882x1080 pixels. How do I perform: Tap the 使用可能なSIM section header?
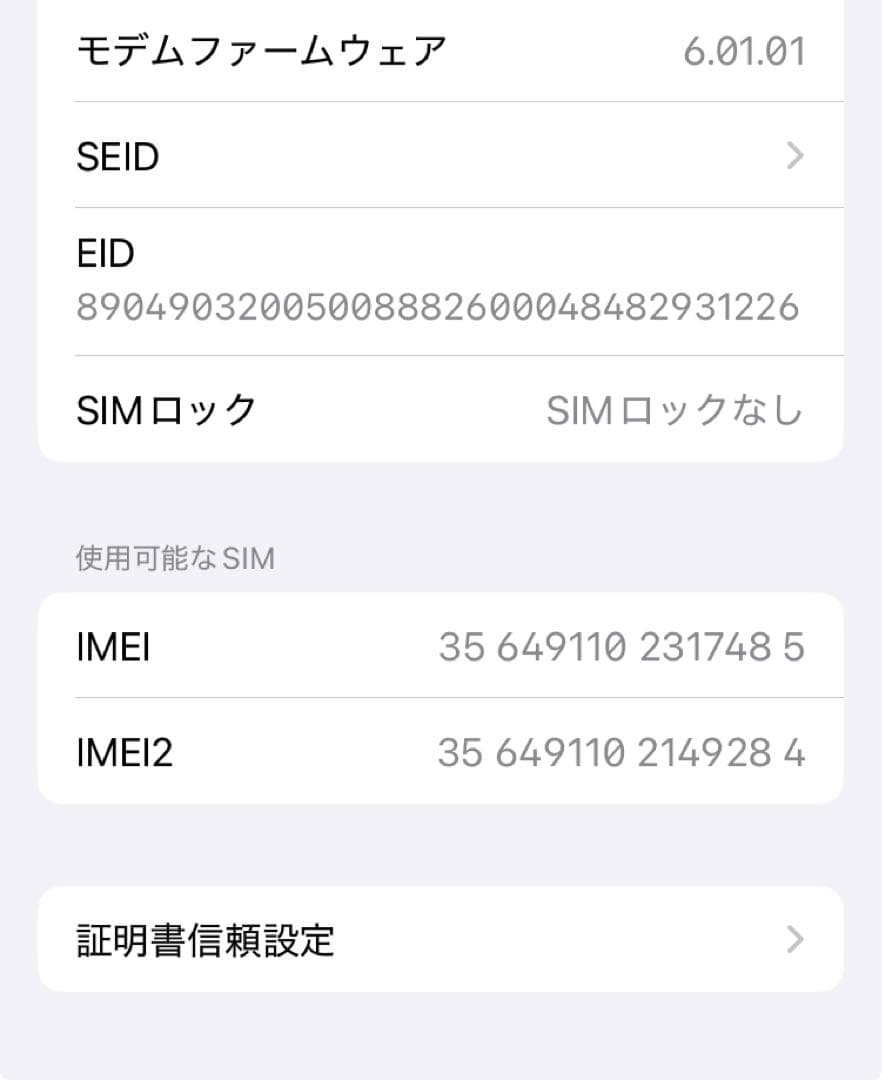pyautogui.click(x=176, y=558)
